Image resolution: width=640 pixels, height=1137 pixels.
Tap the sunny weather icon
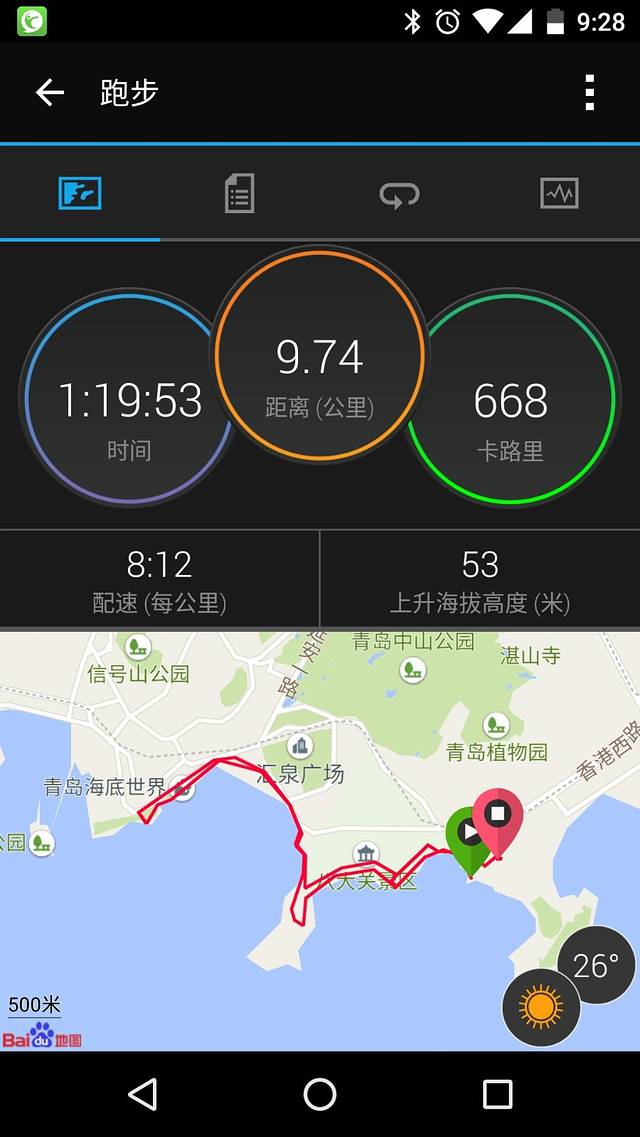click(x=541, y=1006)
